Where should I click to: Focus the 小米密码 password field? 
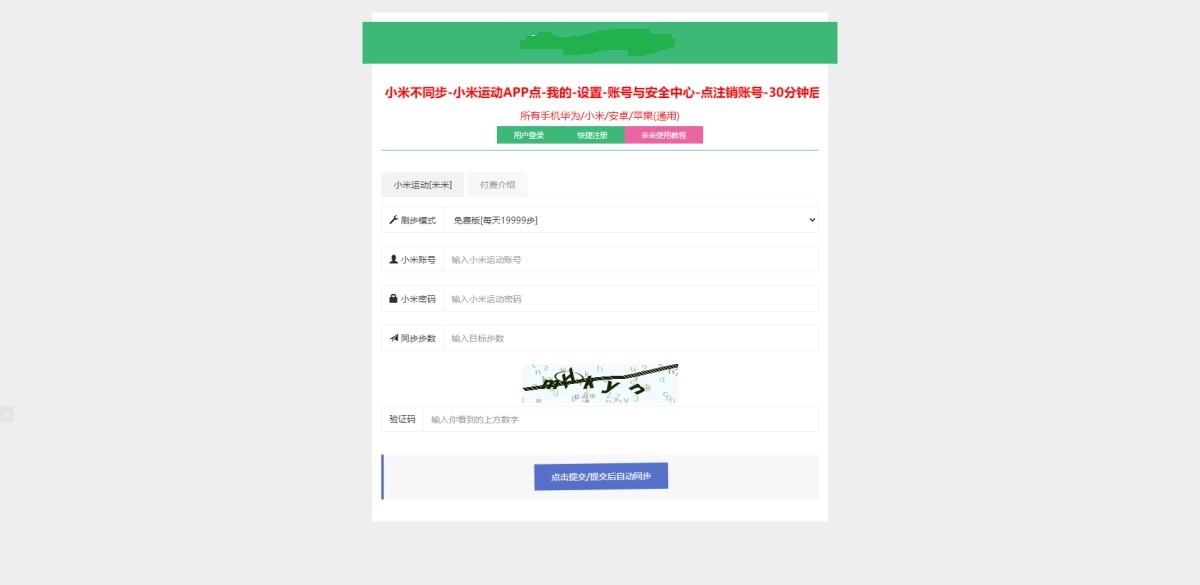(630, 299)
